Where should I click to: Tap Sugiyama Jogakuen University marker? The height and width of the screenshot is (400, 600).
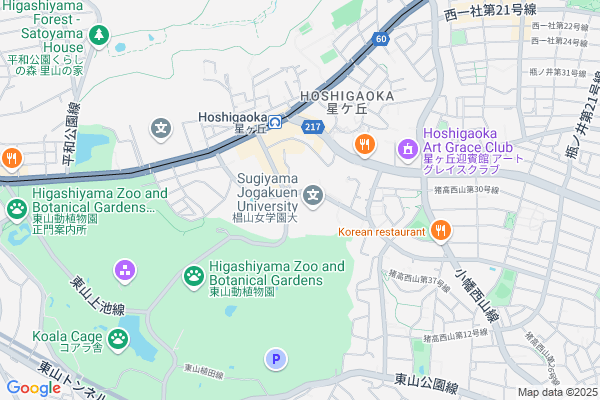pos(315,194)
